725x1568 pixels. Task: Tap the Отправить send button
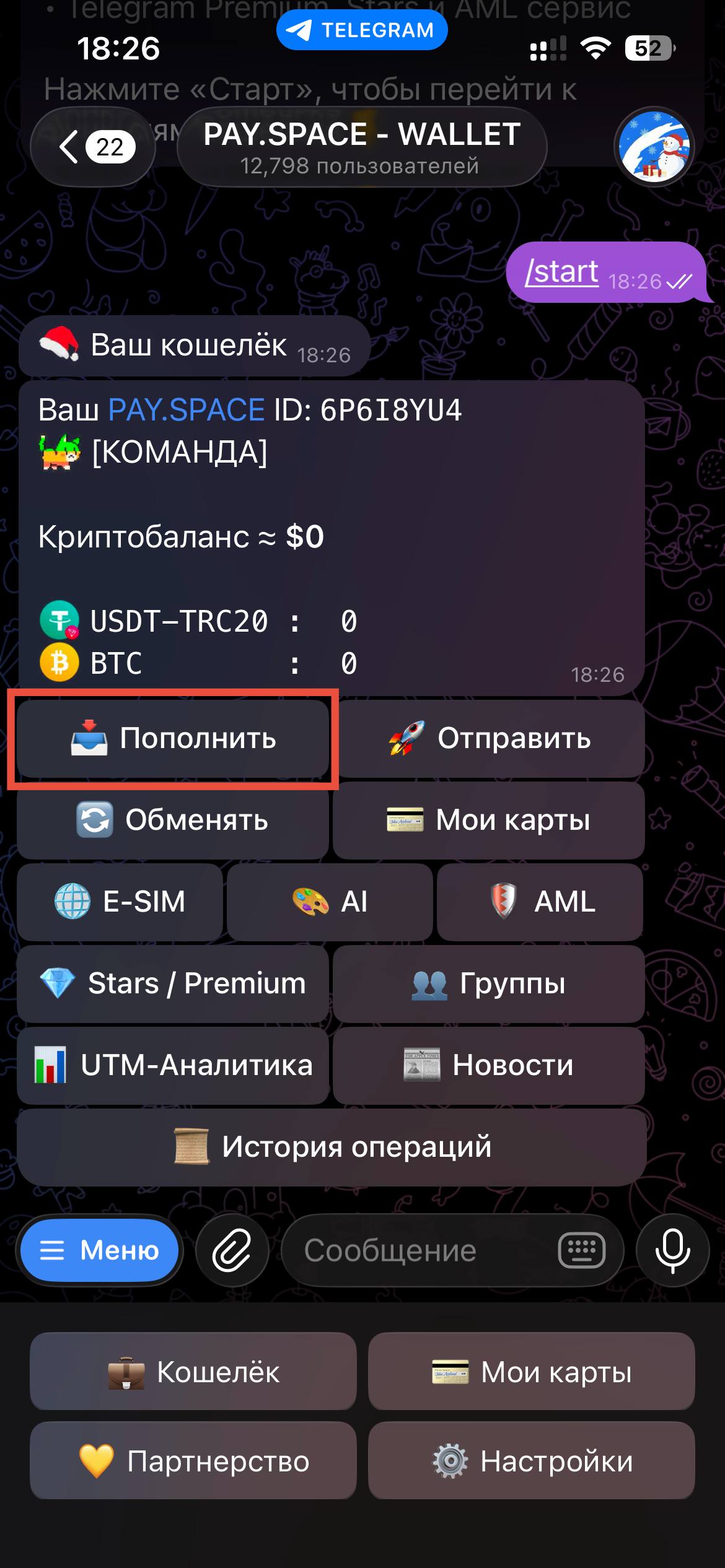tap(491, 738)
